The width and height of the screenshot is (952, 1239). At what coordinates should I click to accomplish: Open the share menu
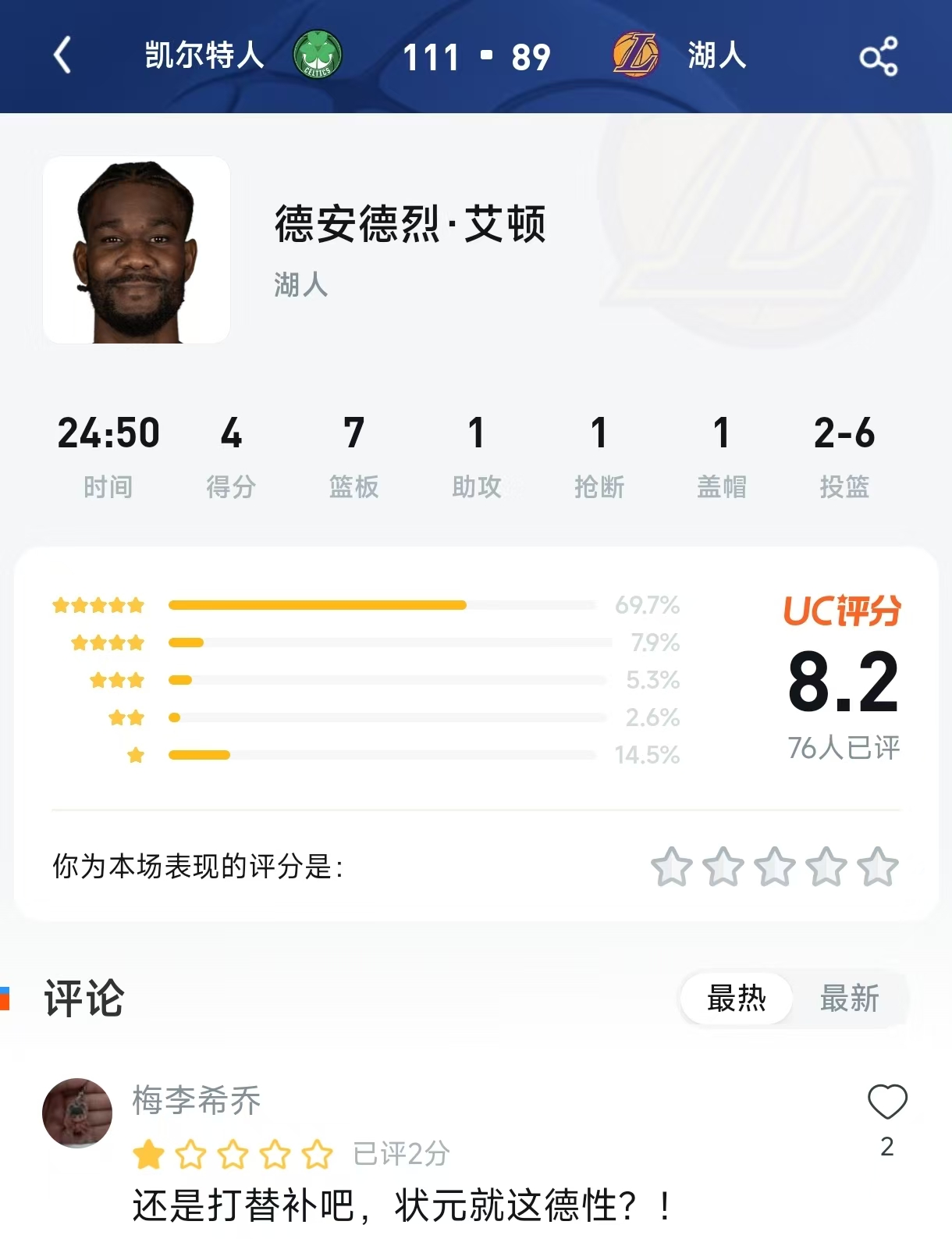[x=877, y=56]
